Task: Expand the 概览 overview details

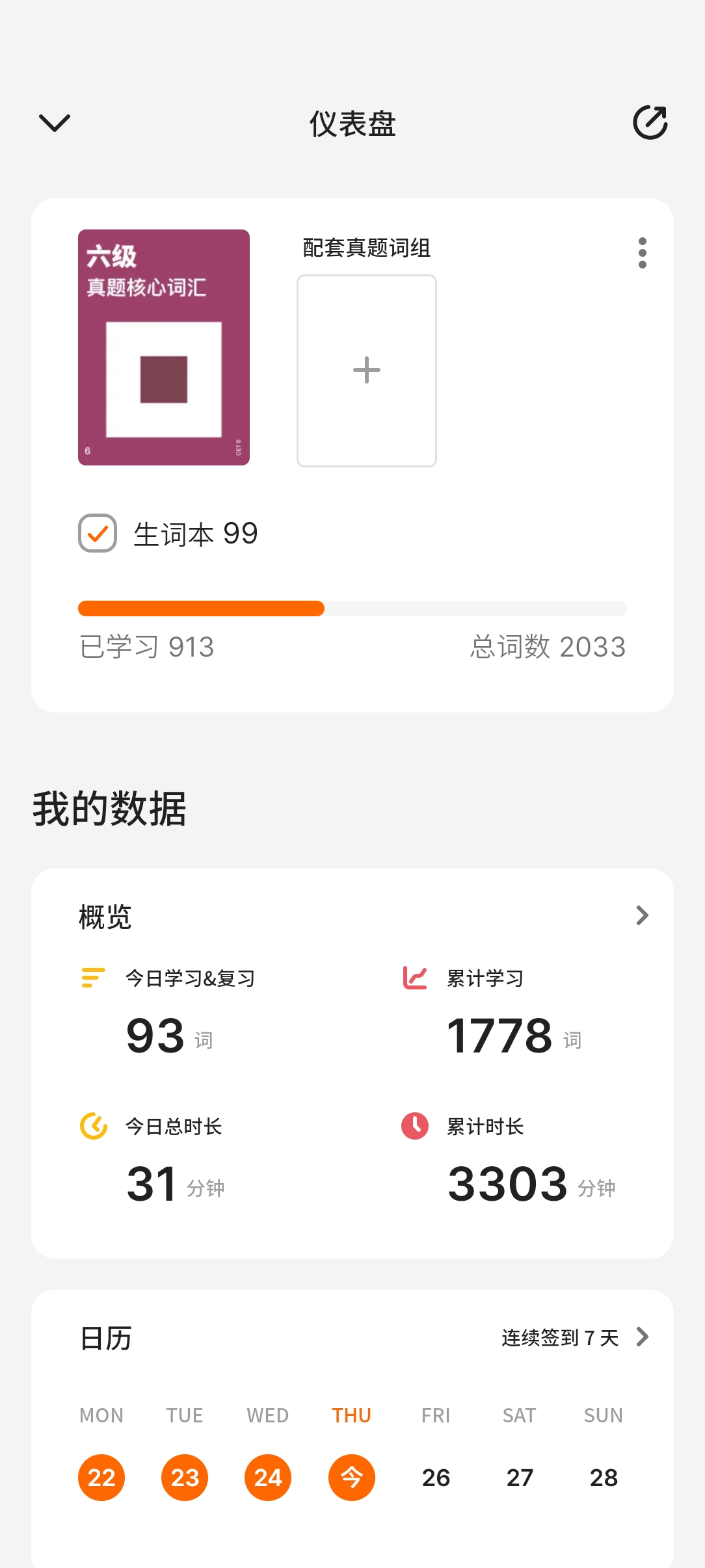Action: tap(642, 915)
